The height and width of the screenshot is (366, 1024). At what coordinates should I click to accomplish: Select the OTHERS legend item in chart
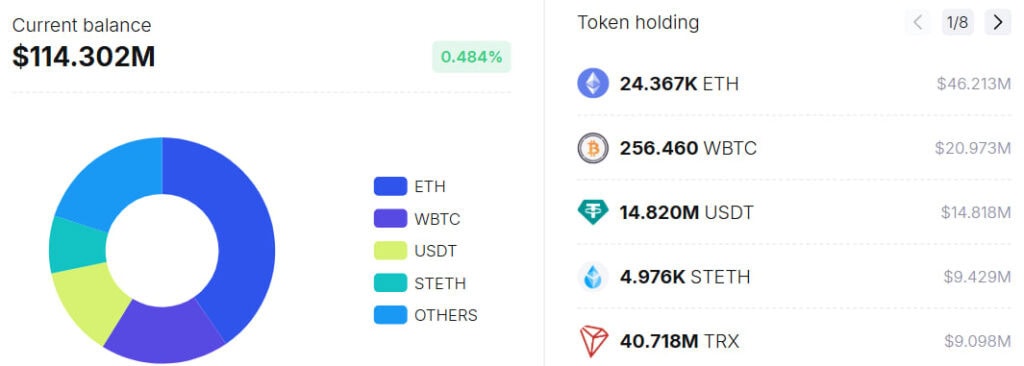click(426, 315)
